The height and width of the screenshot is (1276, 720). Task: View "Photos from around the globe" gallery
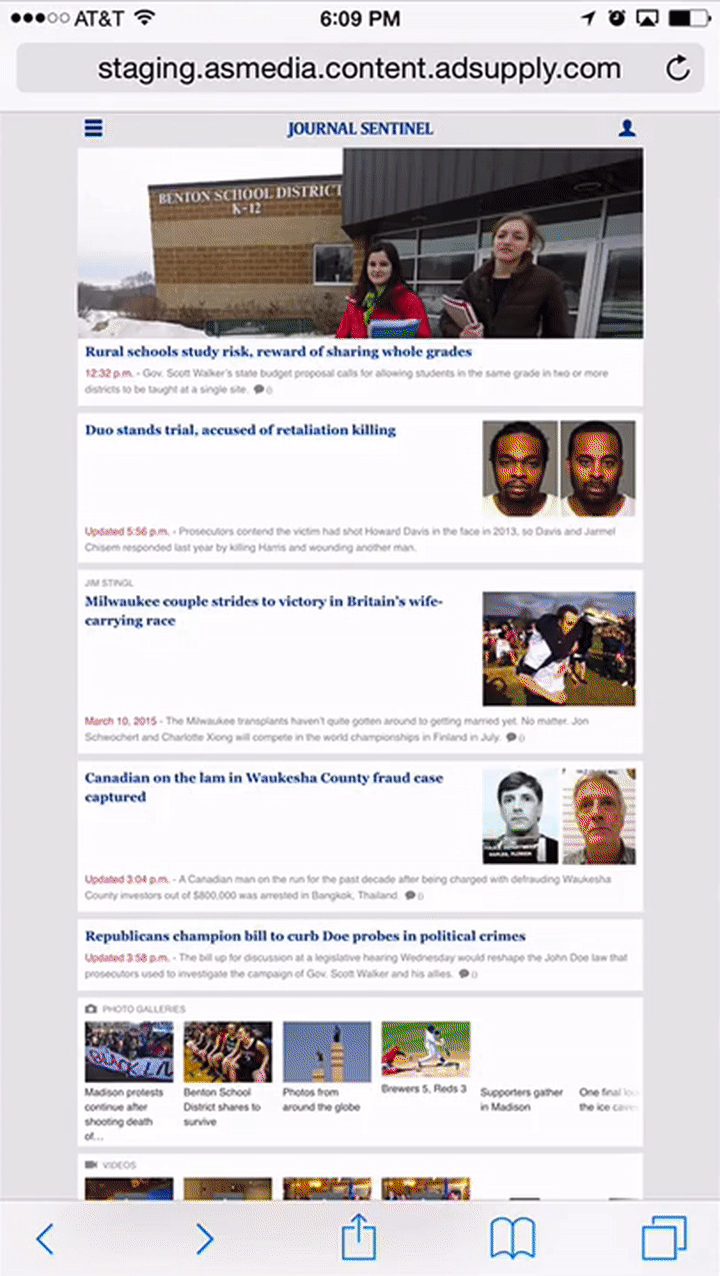(x=326, y=1052)
